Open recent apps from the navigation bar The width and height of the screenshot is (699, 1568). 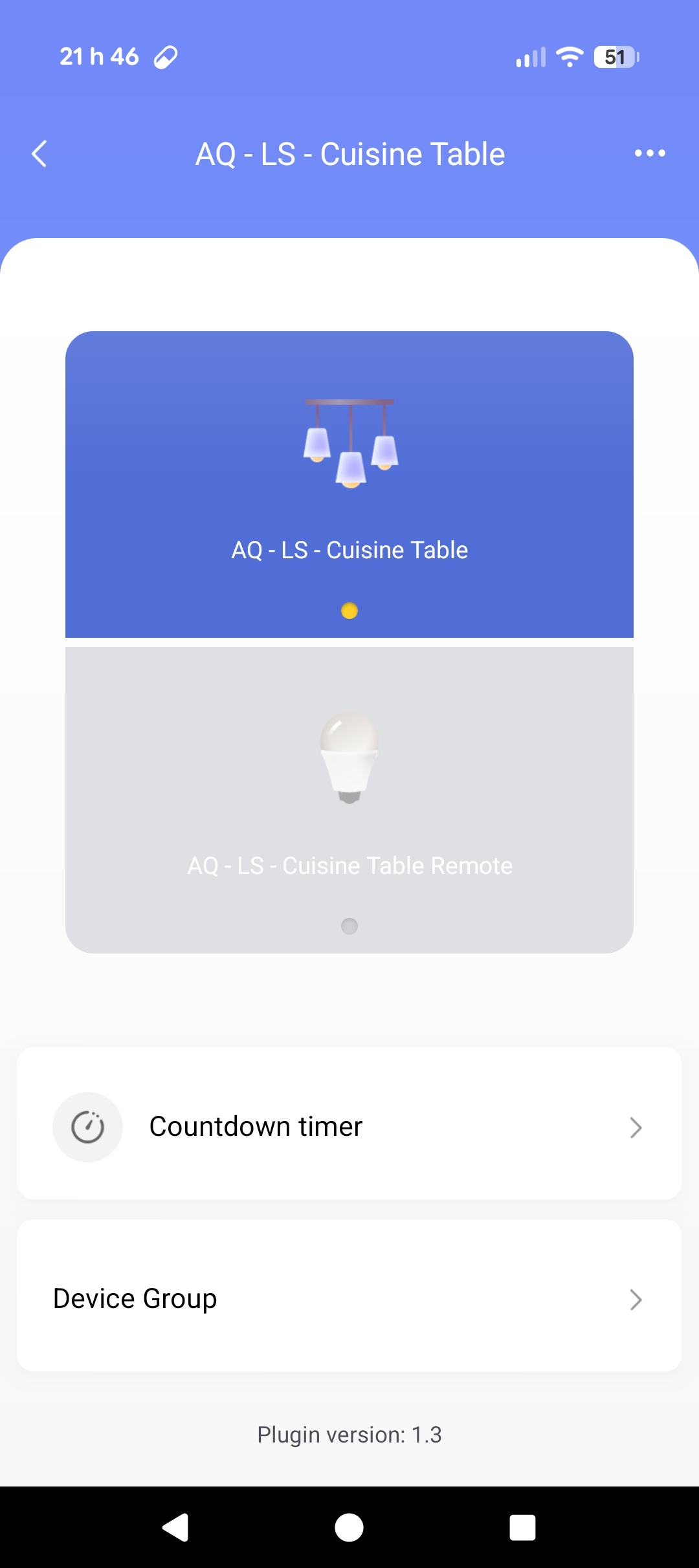[522, 1528]
